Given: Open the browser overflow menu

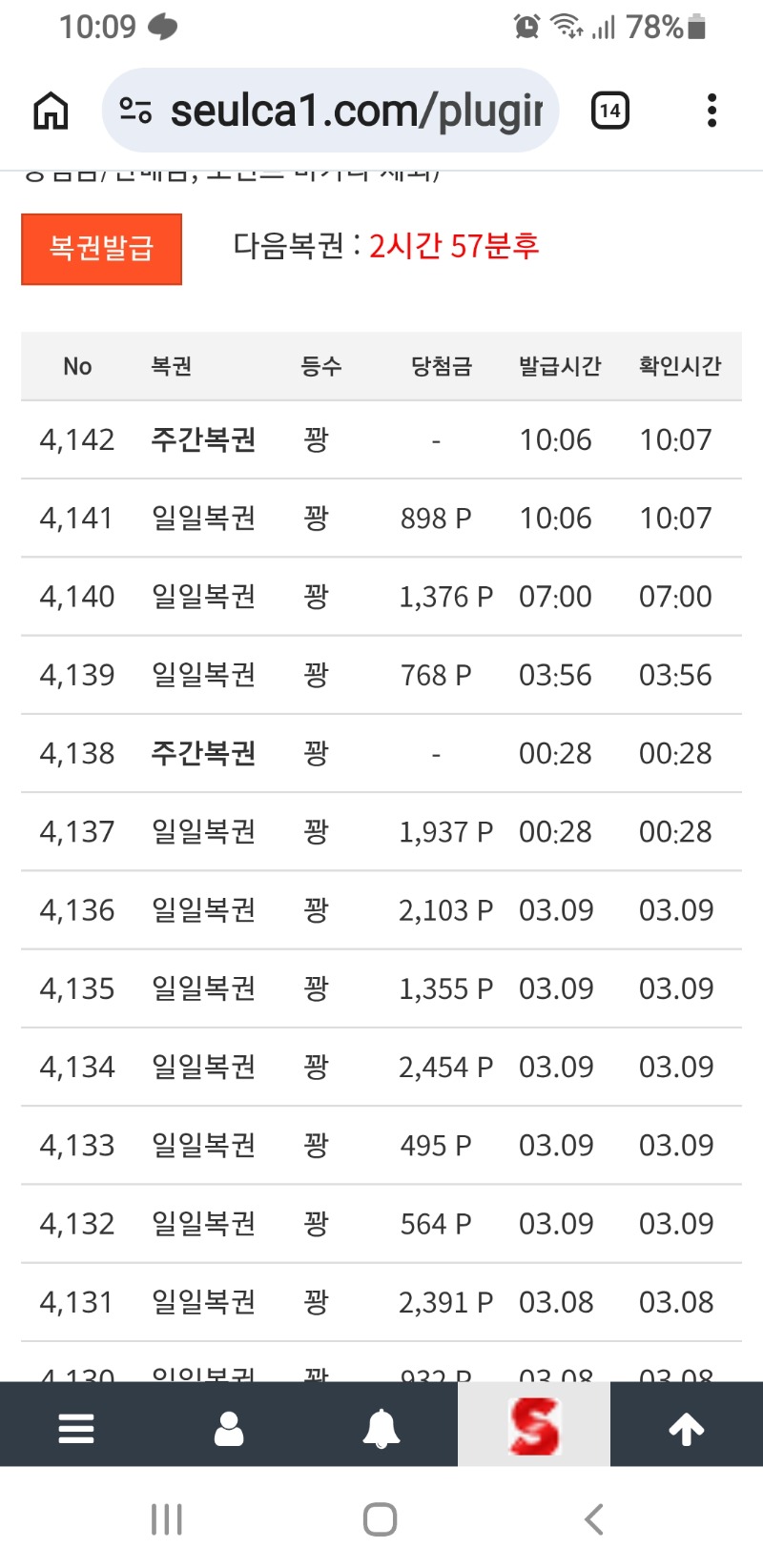Looking at the screenshot, I should [711, 111].
